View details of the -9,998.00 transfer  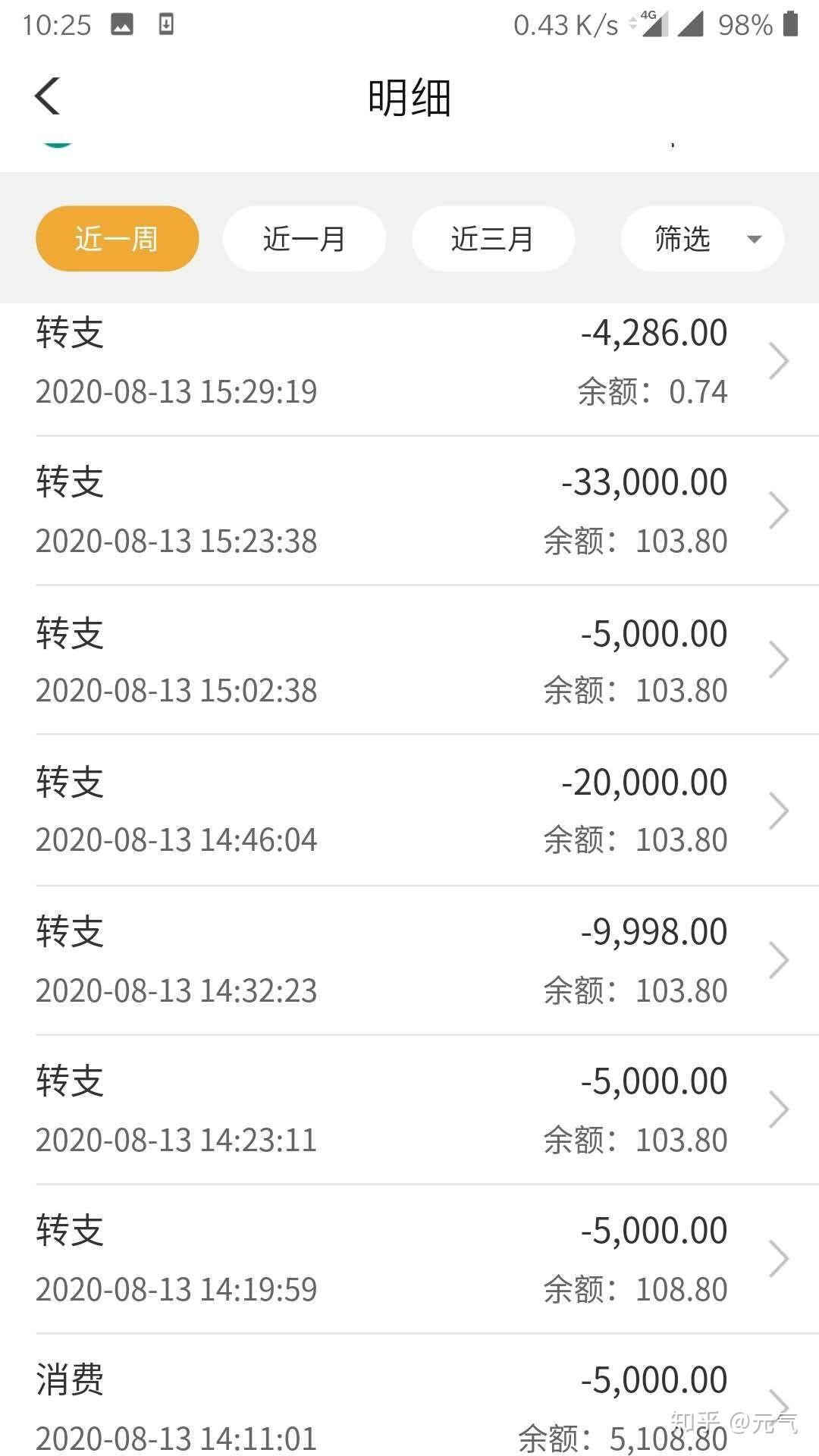point(409,960)
